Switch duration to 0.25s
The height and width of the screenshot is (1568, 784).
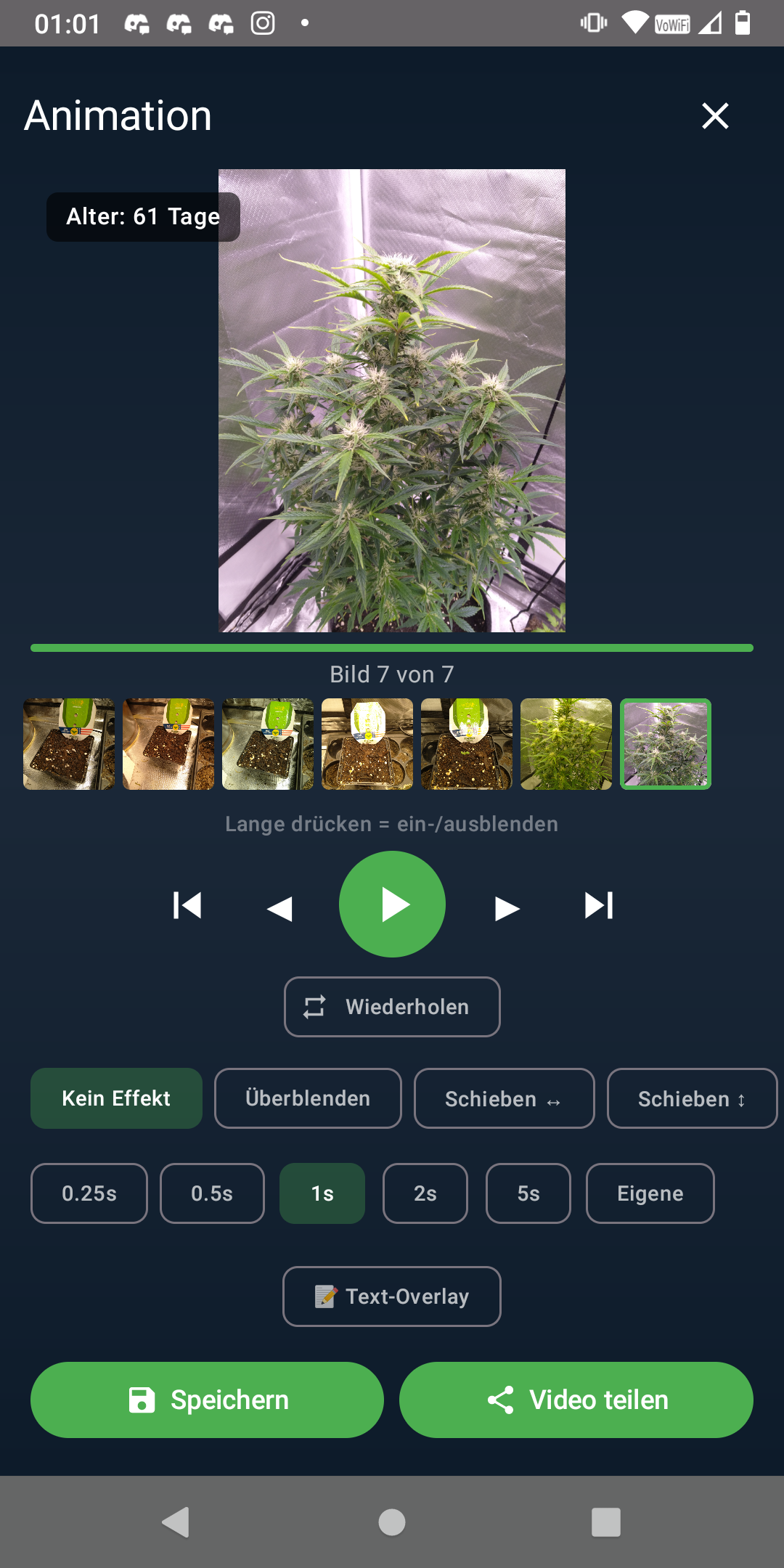[x=89, y=1193]
